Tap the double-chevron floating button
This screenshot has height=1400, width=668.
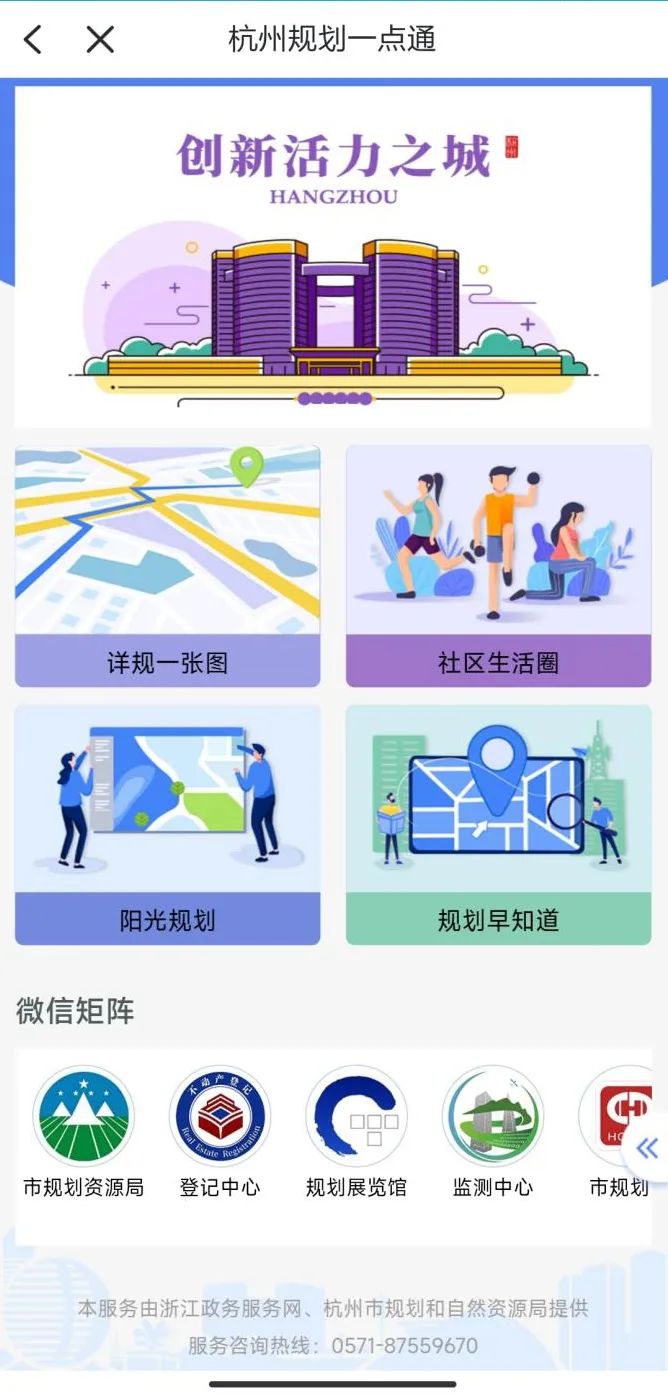647,1148
